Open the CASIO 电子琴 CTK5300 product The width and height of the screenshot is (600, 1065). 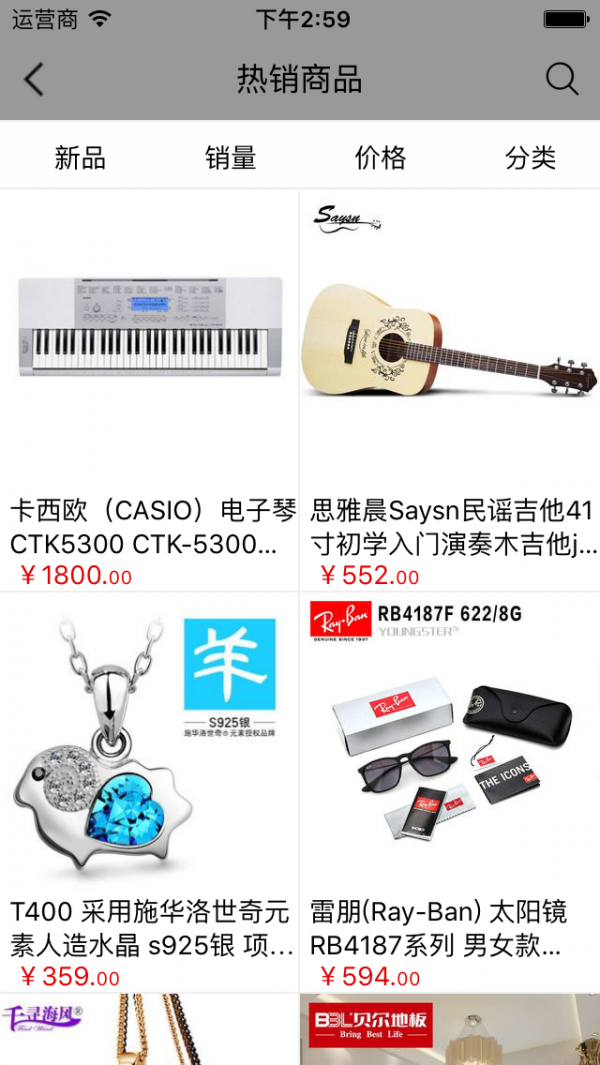point(150,390)
